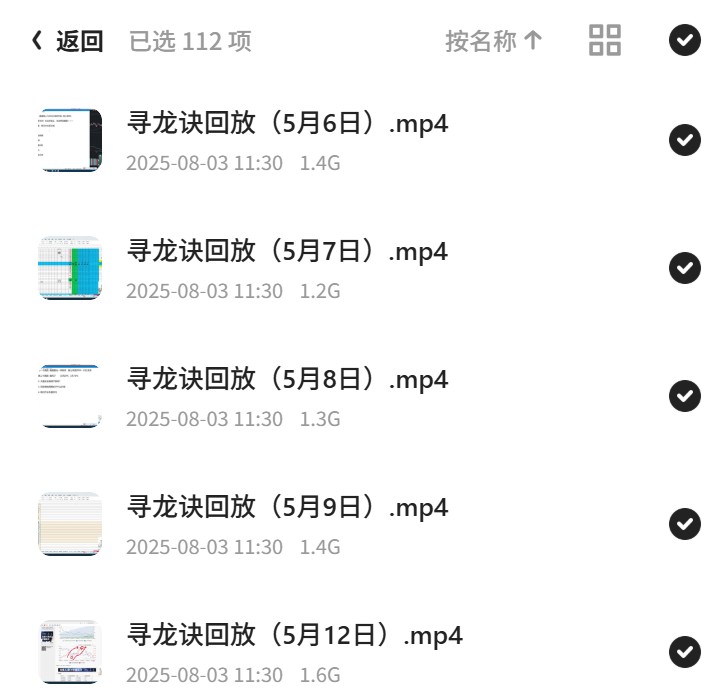The height and width of the screenshot is (699, 712).
Task: Tap the 5月9日 video thumbnail
Action: point(70,524)
